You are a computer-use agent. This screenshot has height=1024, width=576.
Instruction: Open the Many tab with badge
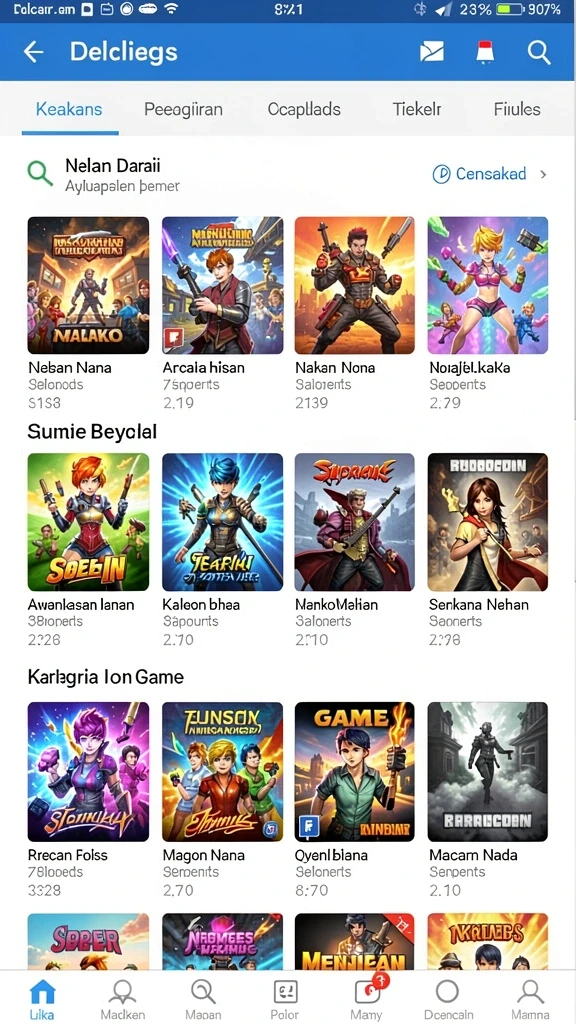[x=367, y=999]
